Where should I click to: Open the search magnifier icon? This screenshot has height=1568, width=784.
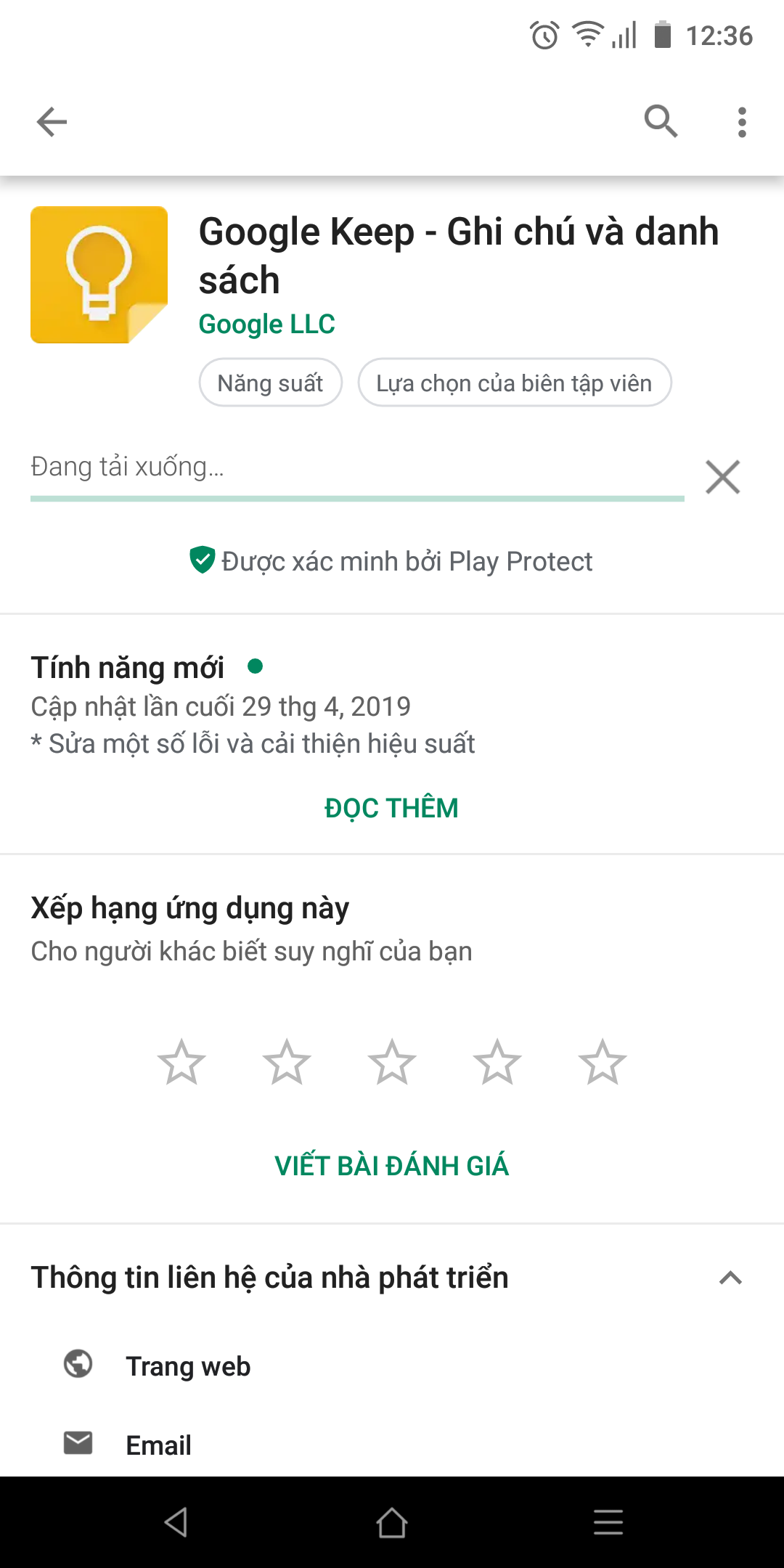pyautogui.click(x=661, y=121)
